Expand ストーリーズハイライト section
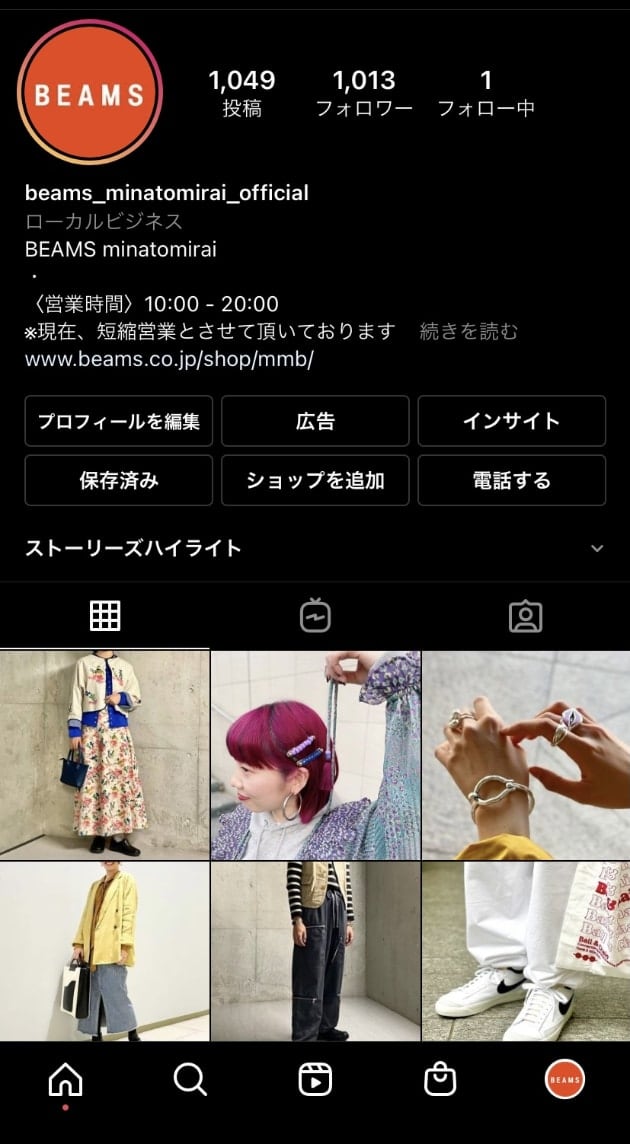Image resolution: width=630 pixels, height=1144 pixels. tap(597, 548)
